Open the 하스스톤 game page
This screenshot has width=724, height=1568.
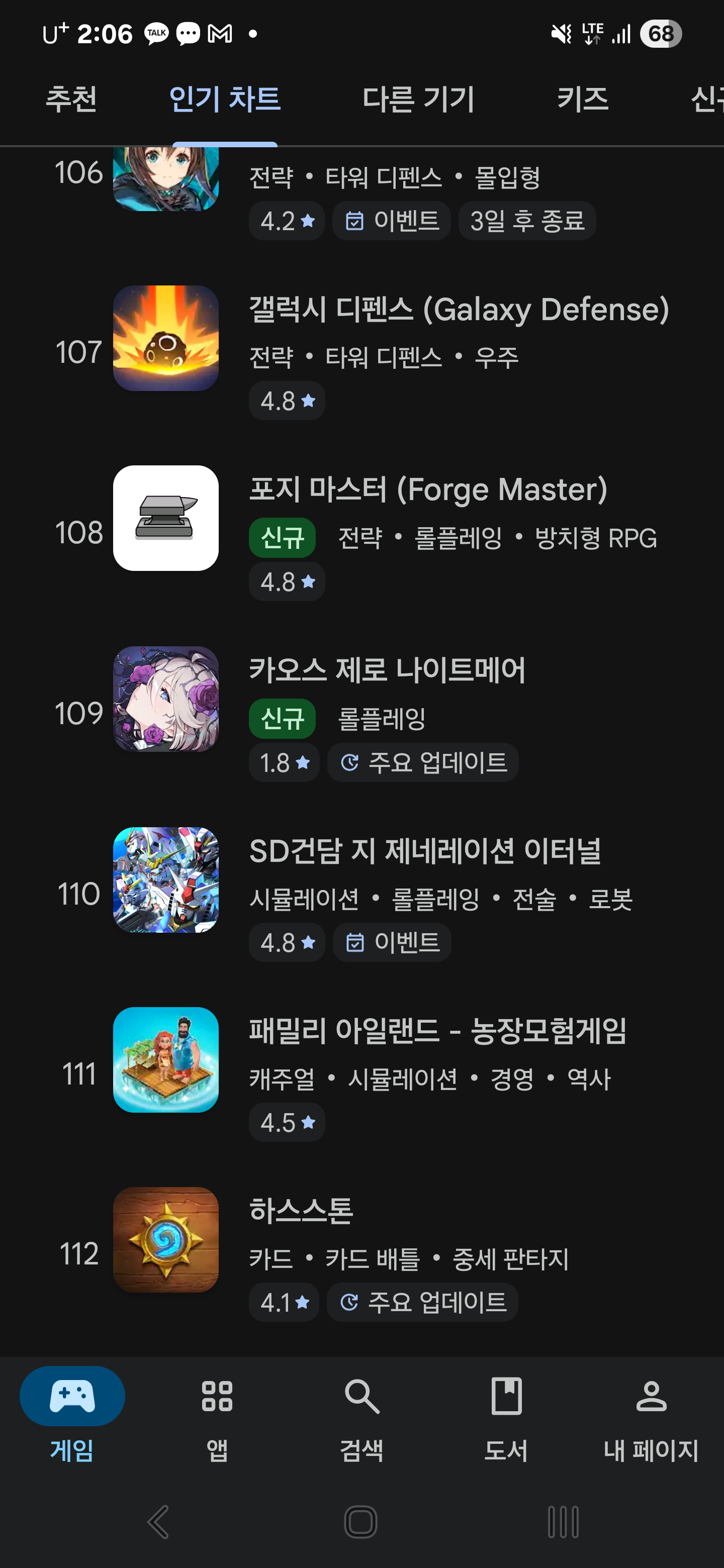(301, 1211)
